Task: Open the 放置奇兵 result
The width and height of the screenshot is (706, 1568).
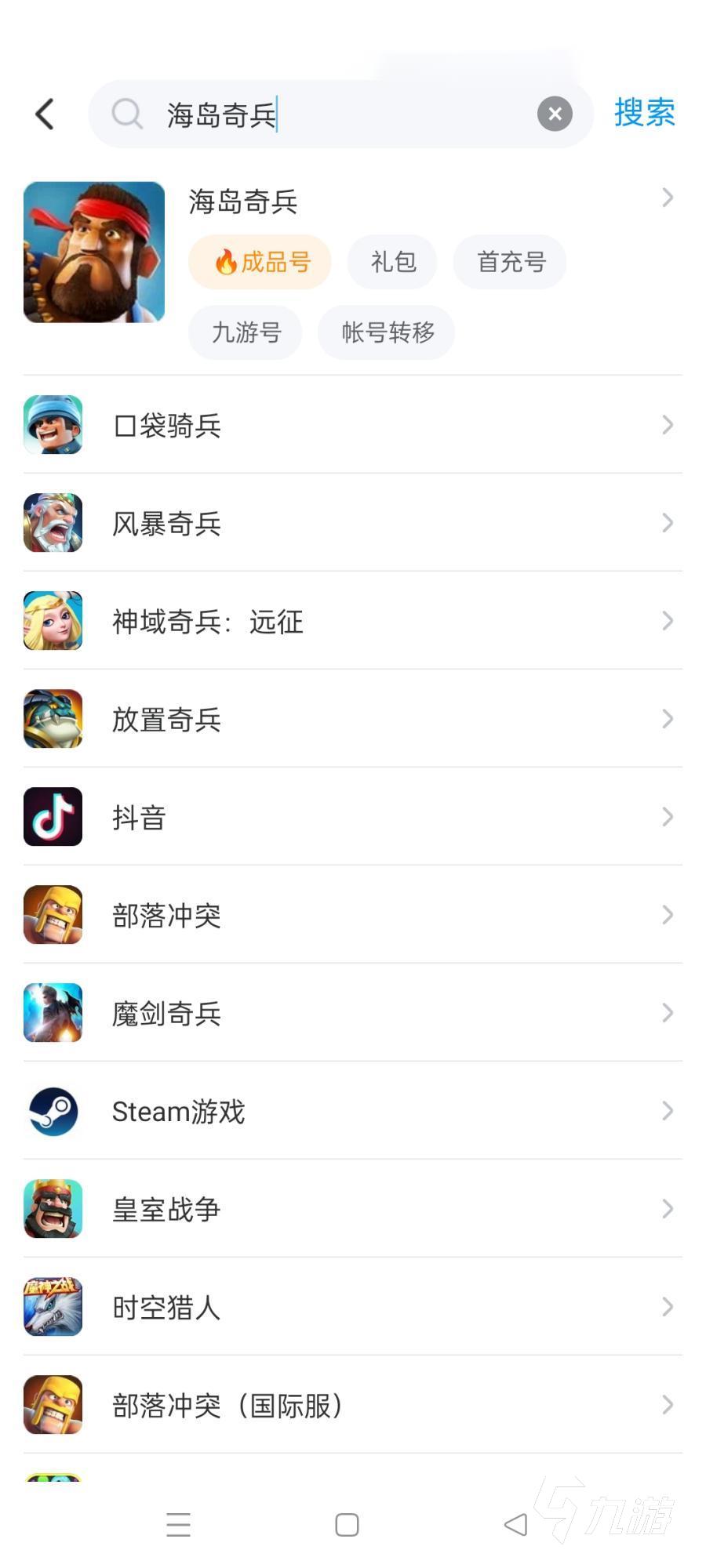Action: (353, 719)
